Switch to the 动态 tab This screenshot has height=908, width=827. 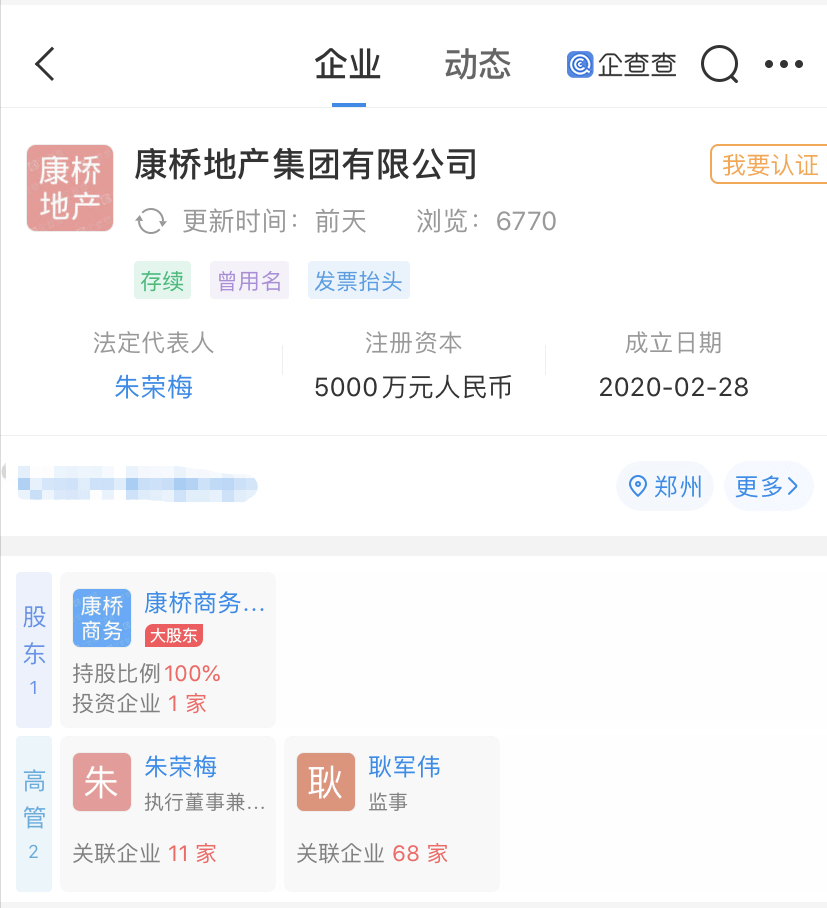pyautogui.click(x=477, y=64)
